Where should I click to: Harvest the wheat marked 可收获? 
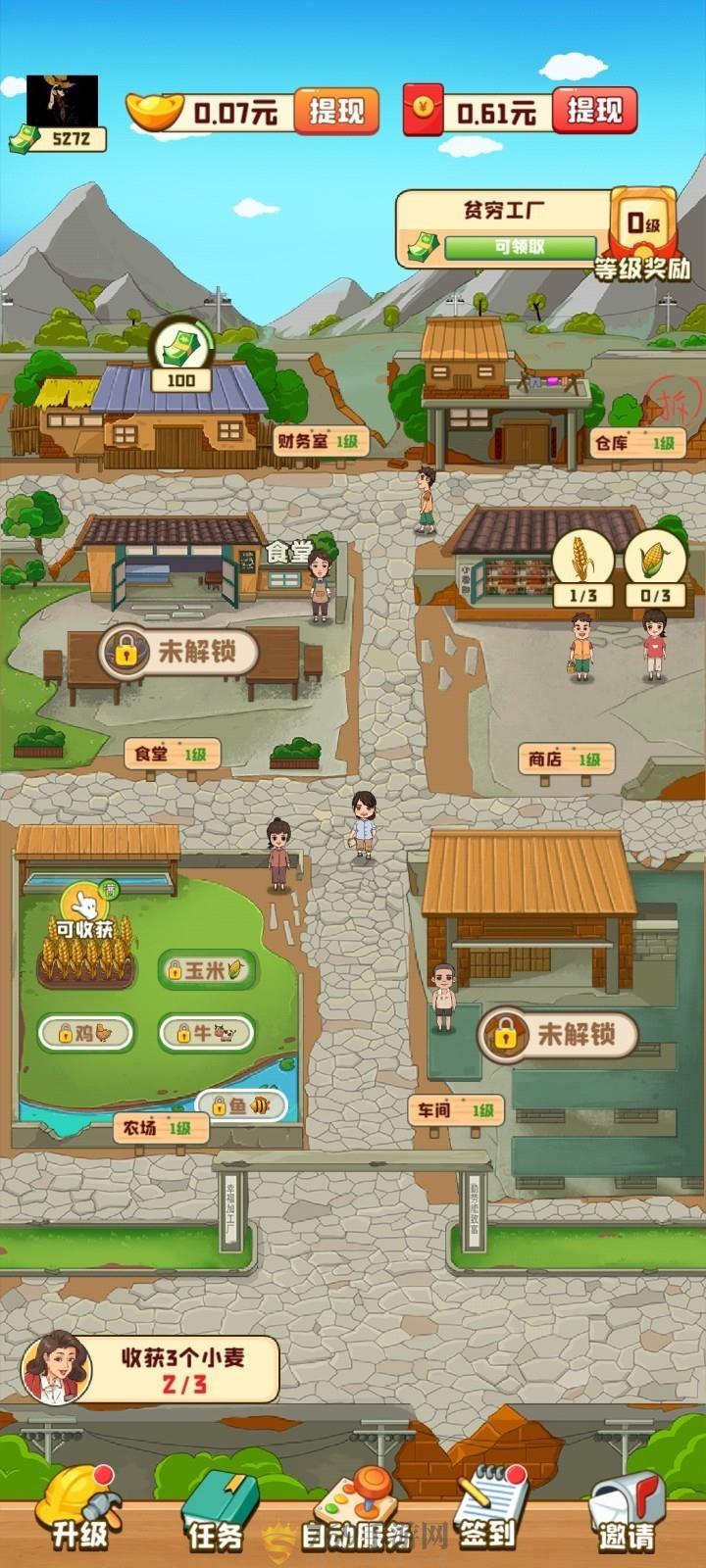[x=85, y=941]
